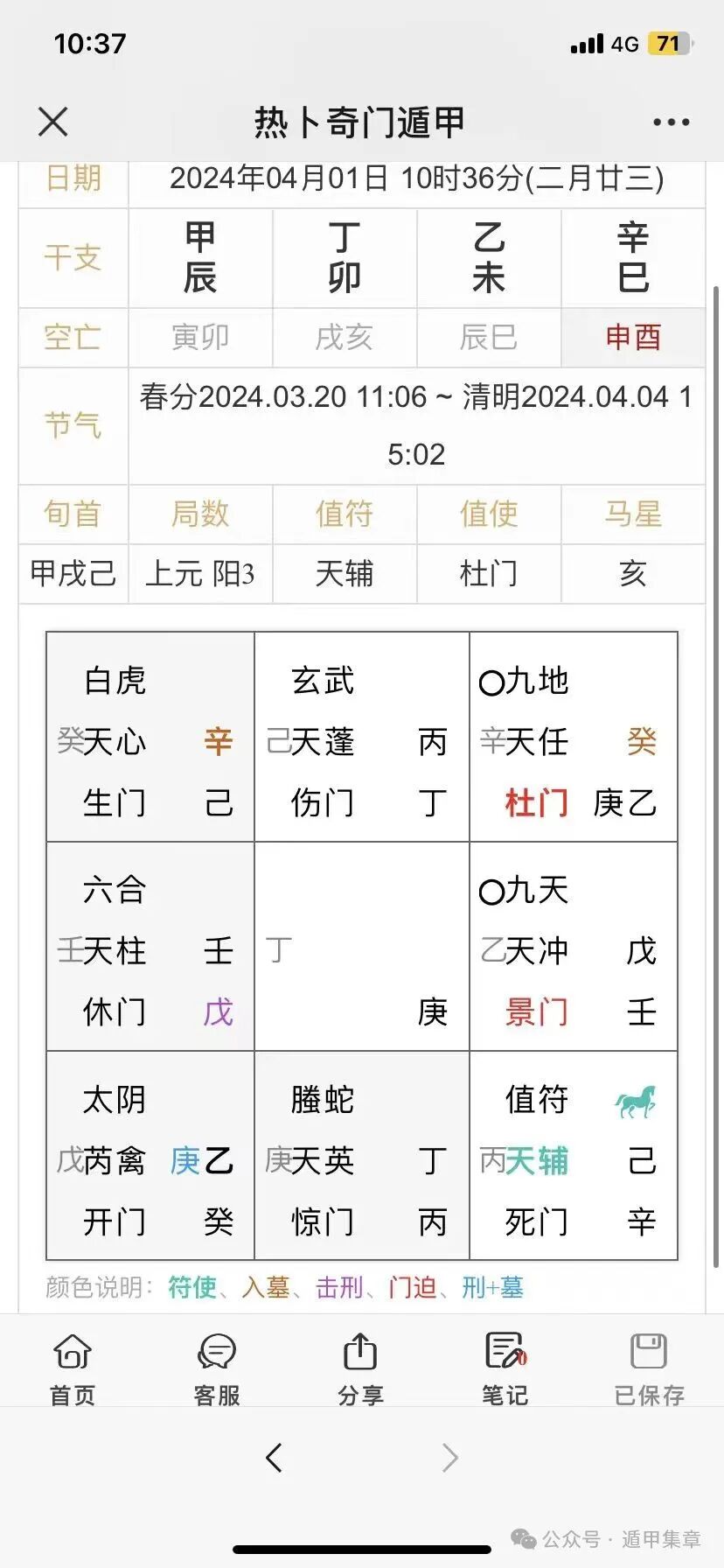Open the 入墓 color legend link
This screenshot has height=1568, width=724.
(265, 1287)
